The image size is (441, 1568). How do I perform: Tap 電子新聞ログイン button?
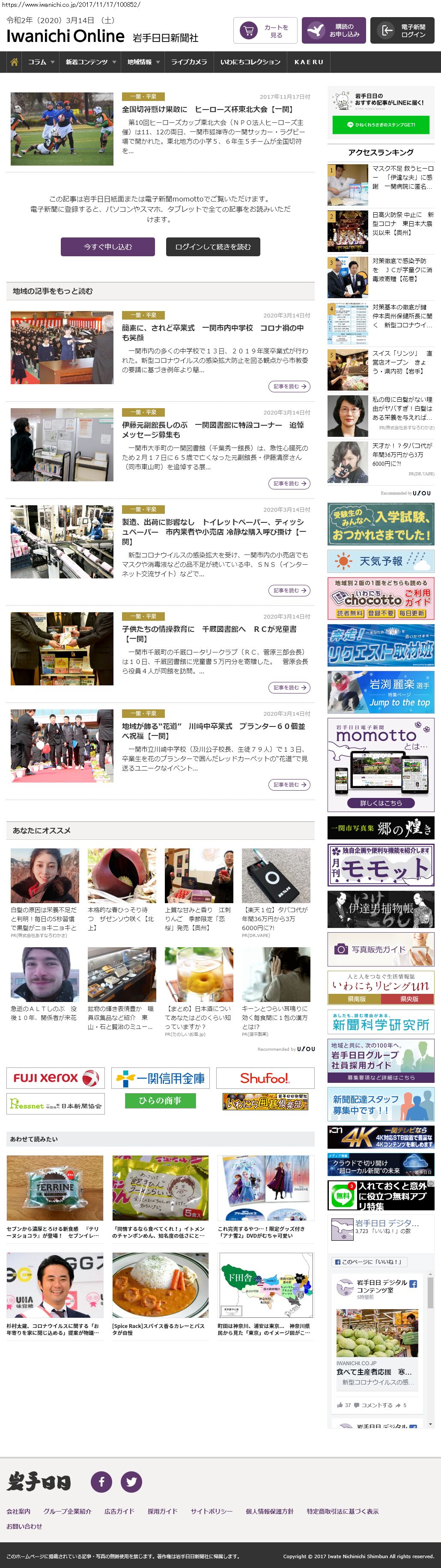click(402, 30)
